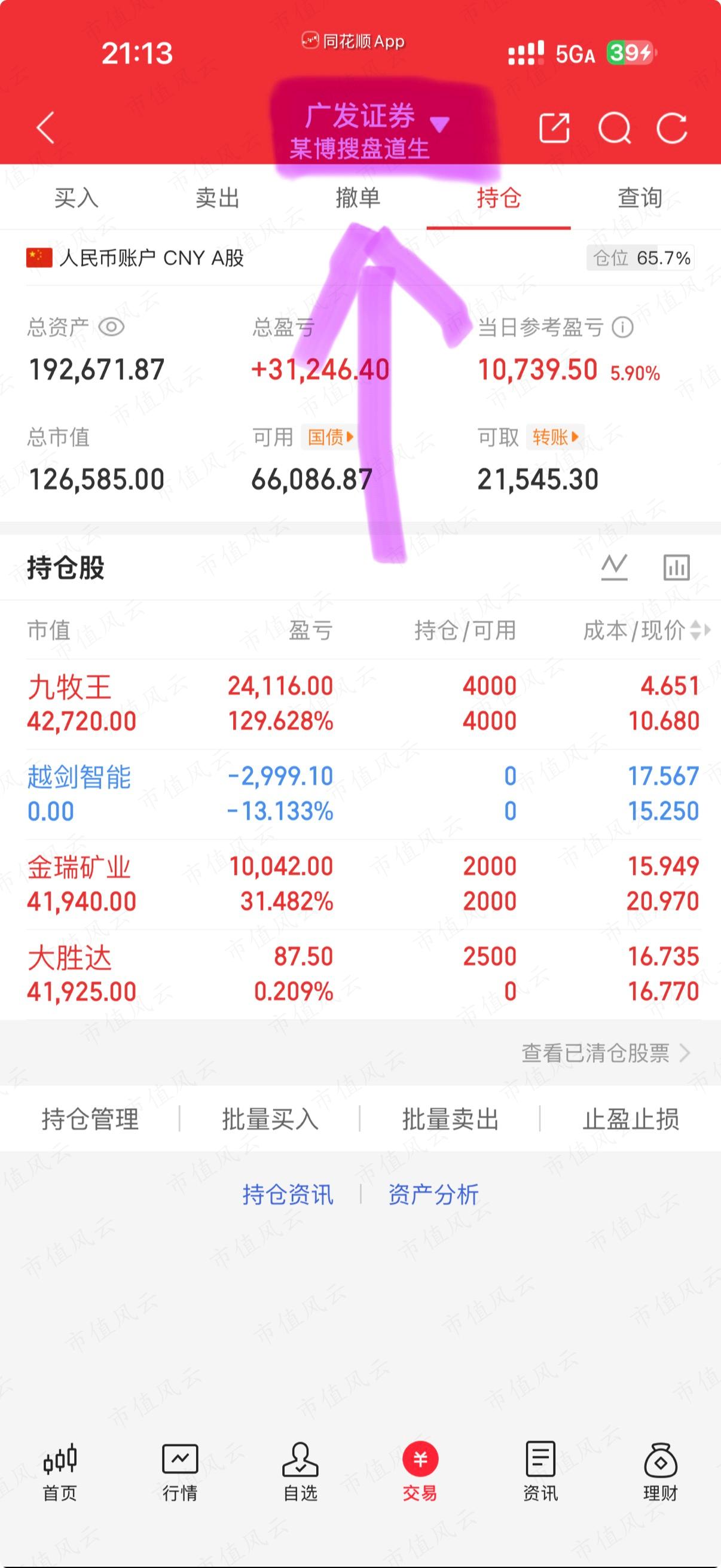Toggle sort by 成本/现价 column
This screenshot has height=1568, width=721.
tap(646, 630)
